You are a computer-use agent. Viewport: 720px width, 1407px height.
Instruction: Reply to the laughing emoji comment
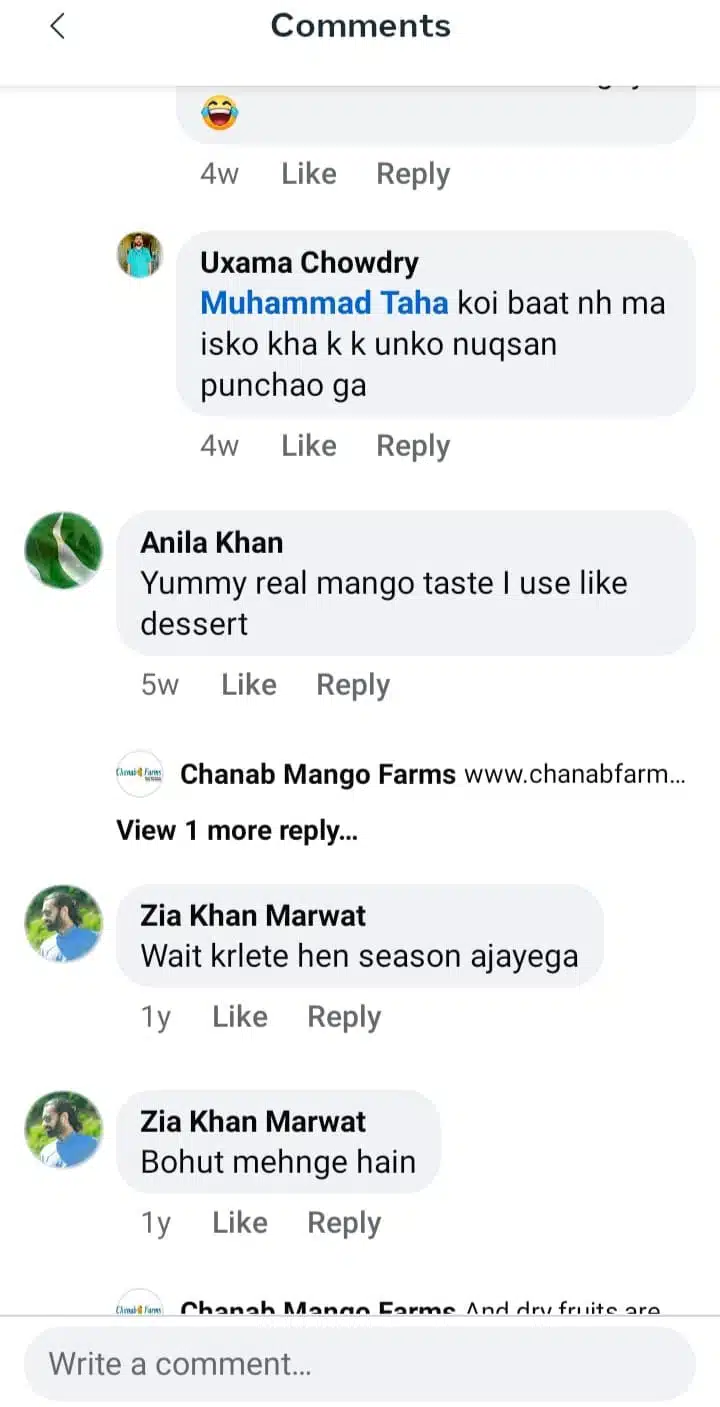click(412, 174)
